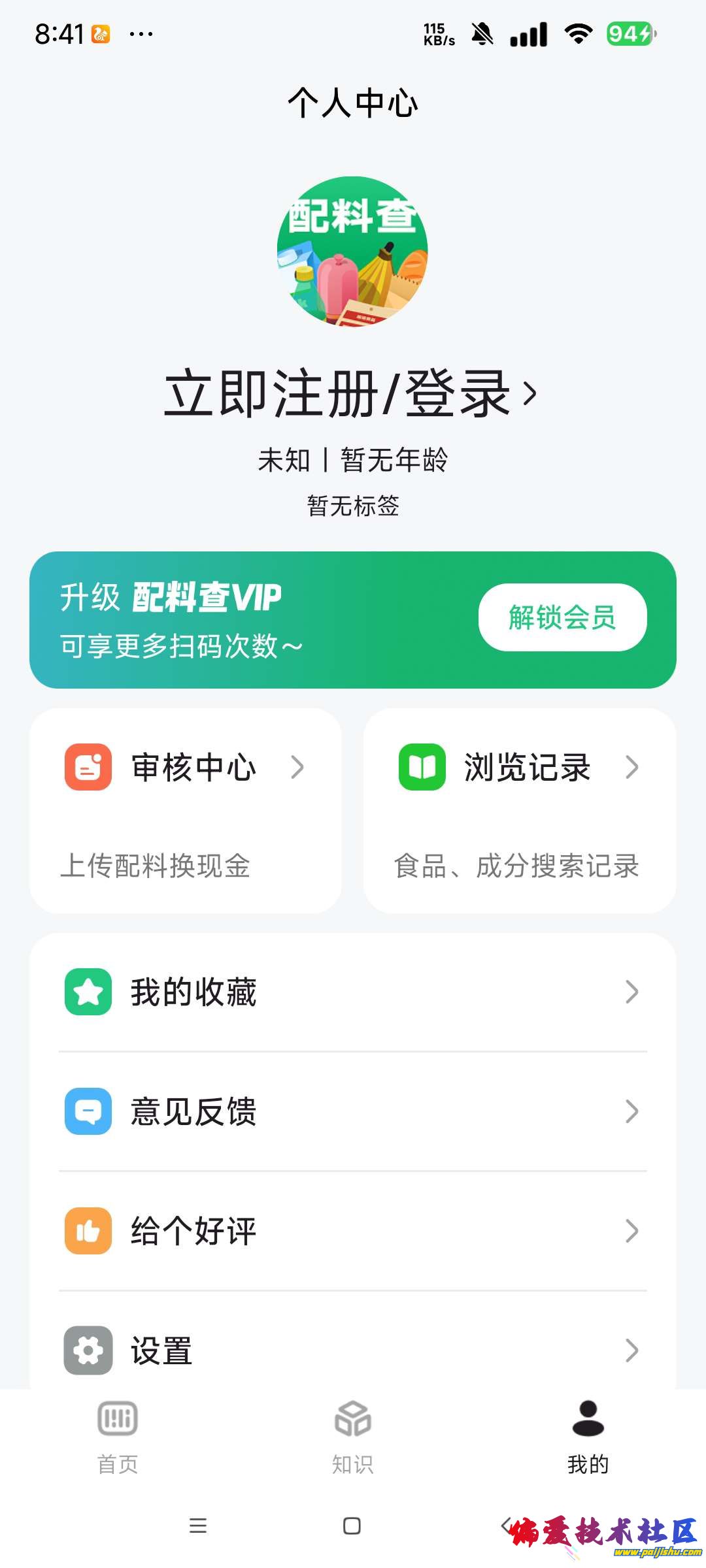Open 浏览记录 card
The width and height of the screenshot is (706, 1568).
520,810
